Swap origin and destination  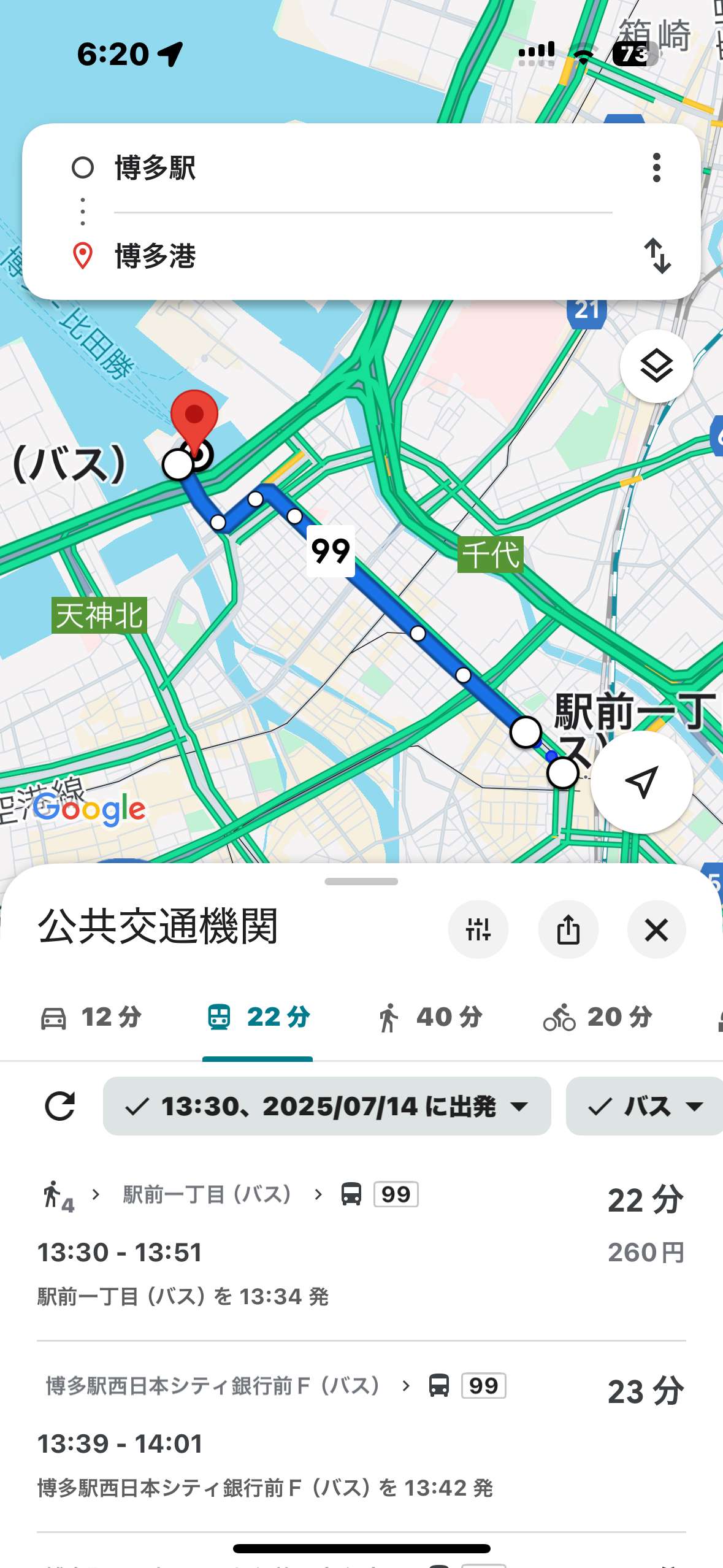[657, 256]
